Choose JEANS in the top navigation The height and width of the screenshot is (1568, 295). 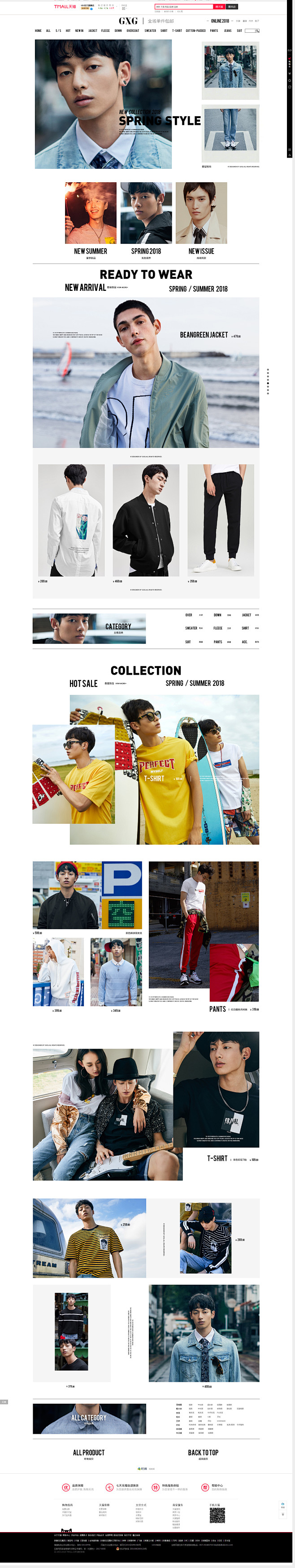(x=227, y=31)
